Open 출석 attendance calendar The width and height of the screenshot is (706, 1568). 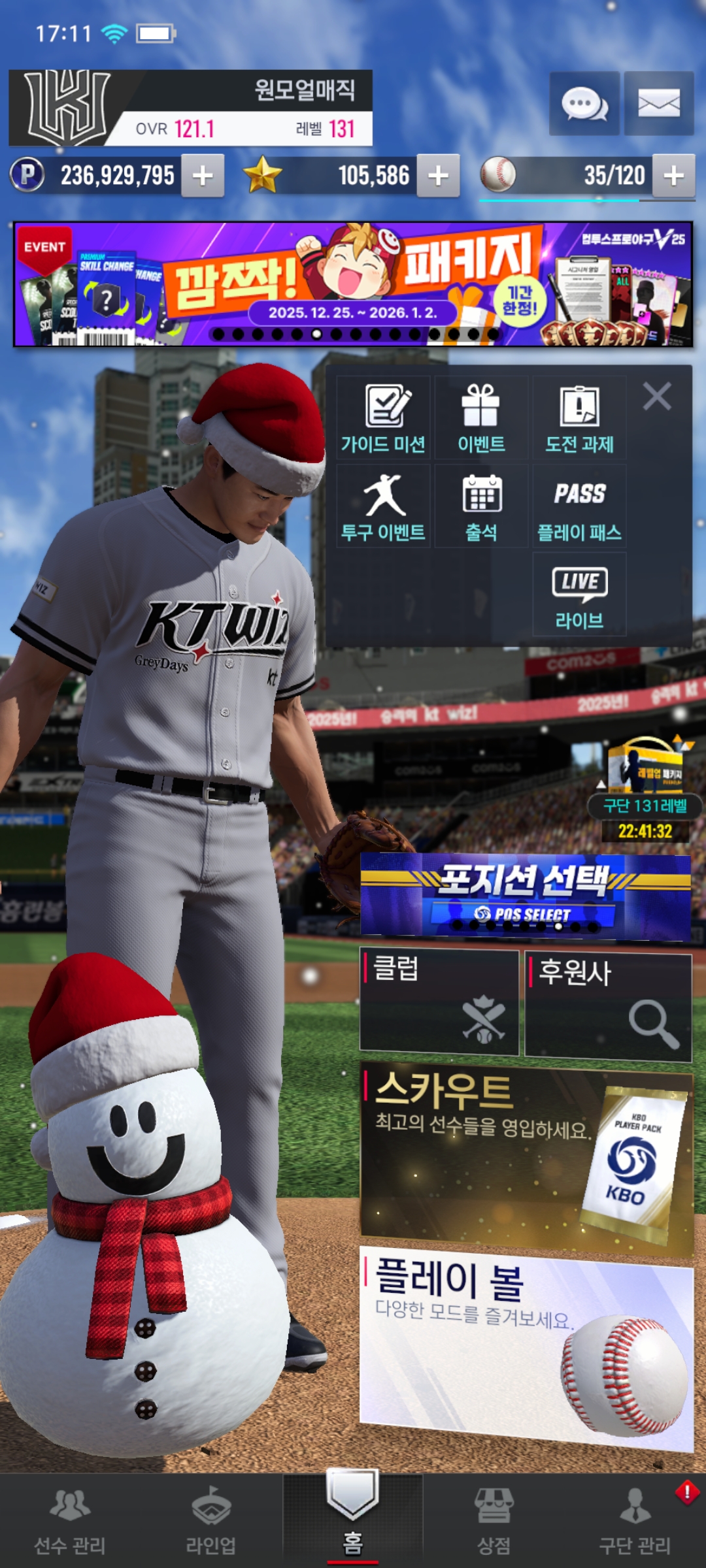tap(481, 507)
